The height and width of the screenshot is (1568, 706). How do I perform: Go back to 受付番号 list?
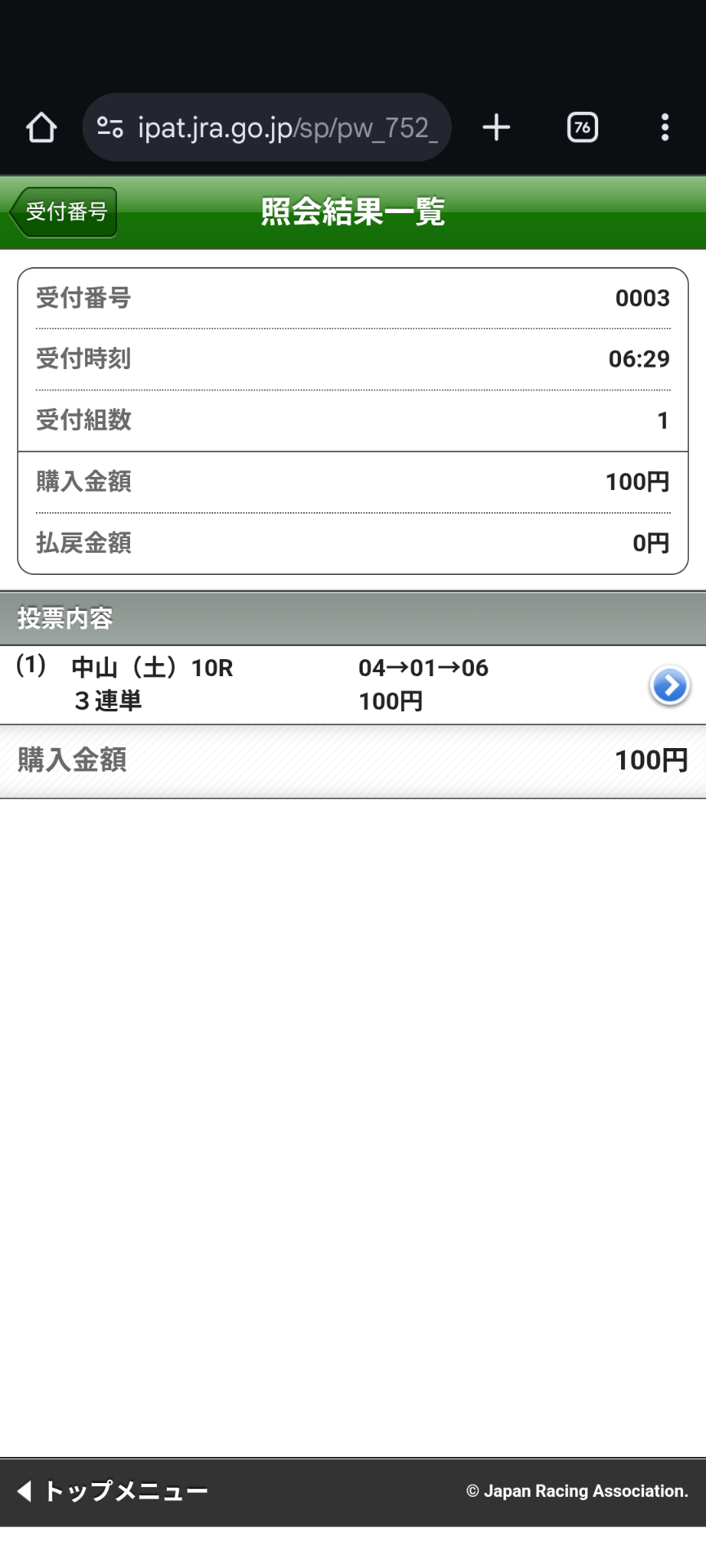[x=65, y=212]
